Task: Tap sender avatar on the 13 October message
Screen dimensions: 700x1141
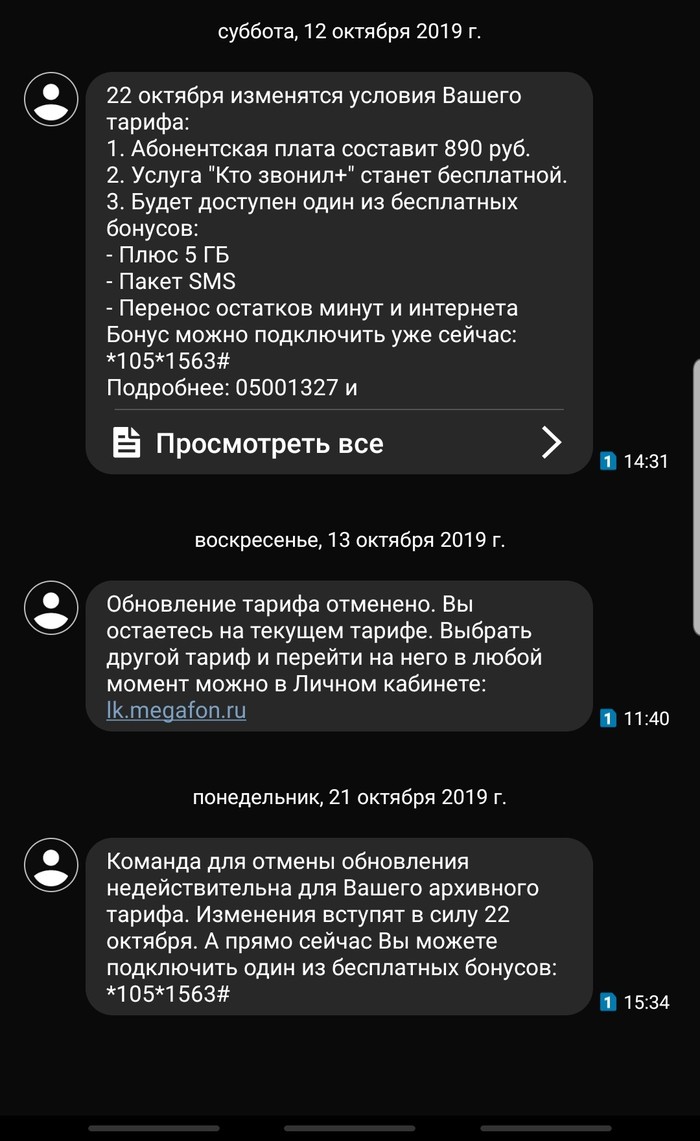Action: [51, 607]
